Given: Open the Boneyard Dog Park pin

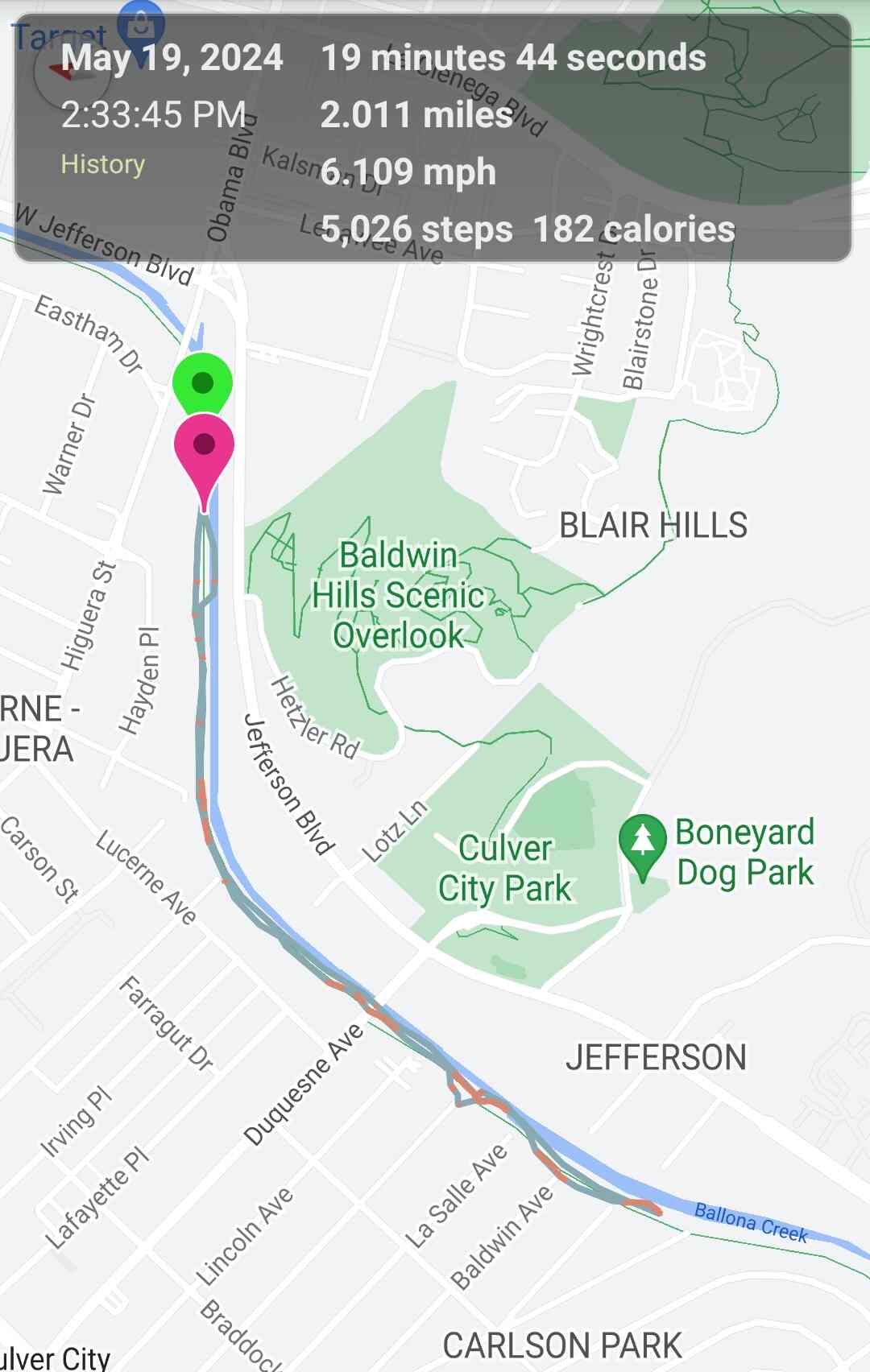Looking at the screenshot, I should pyautogui.click(x=642, y=842).
